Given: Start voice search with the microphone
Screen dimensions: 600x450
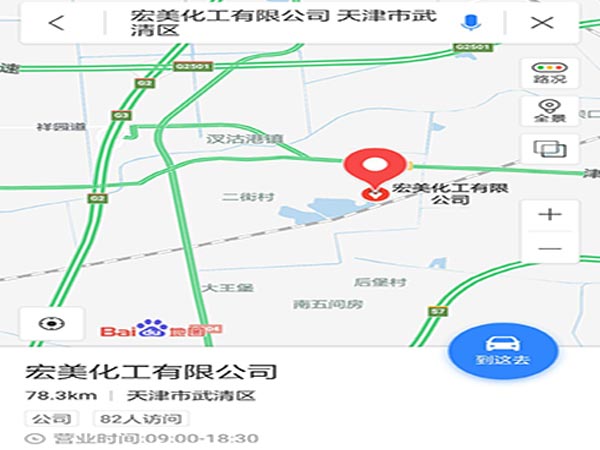Looking at the screenshot, I should coord(468,22).
